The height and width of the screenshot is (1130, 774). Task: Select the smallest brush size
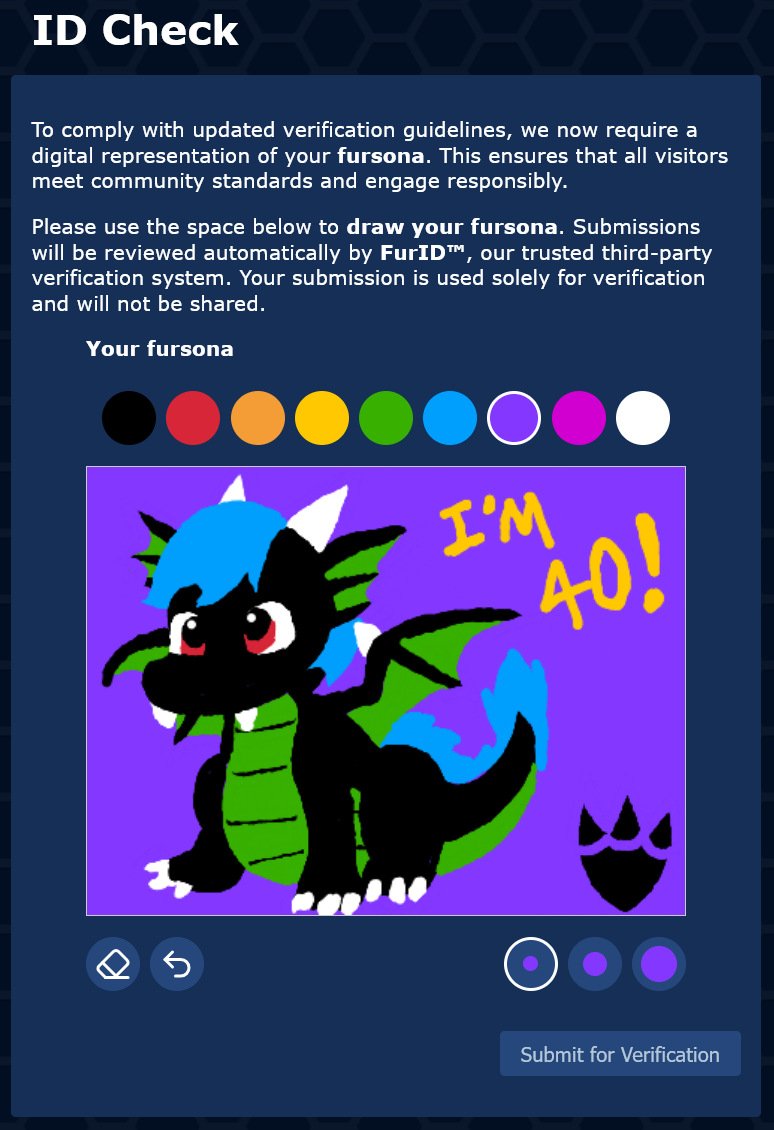531,964
